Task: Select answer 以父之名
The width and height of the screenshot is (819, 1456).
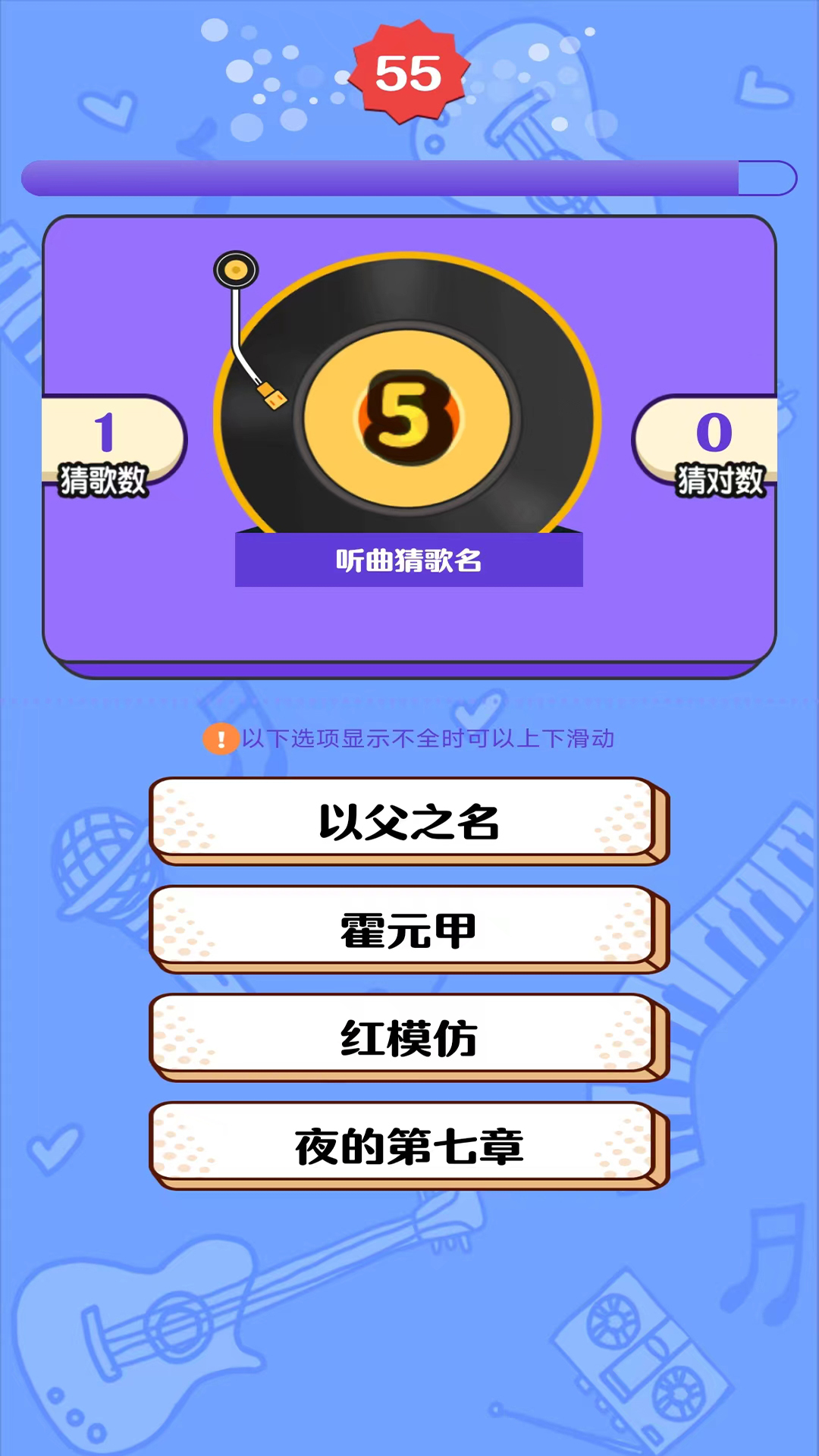Action: point(409,824)
